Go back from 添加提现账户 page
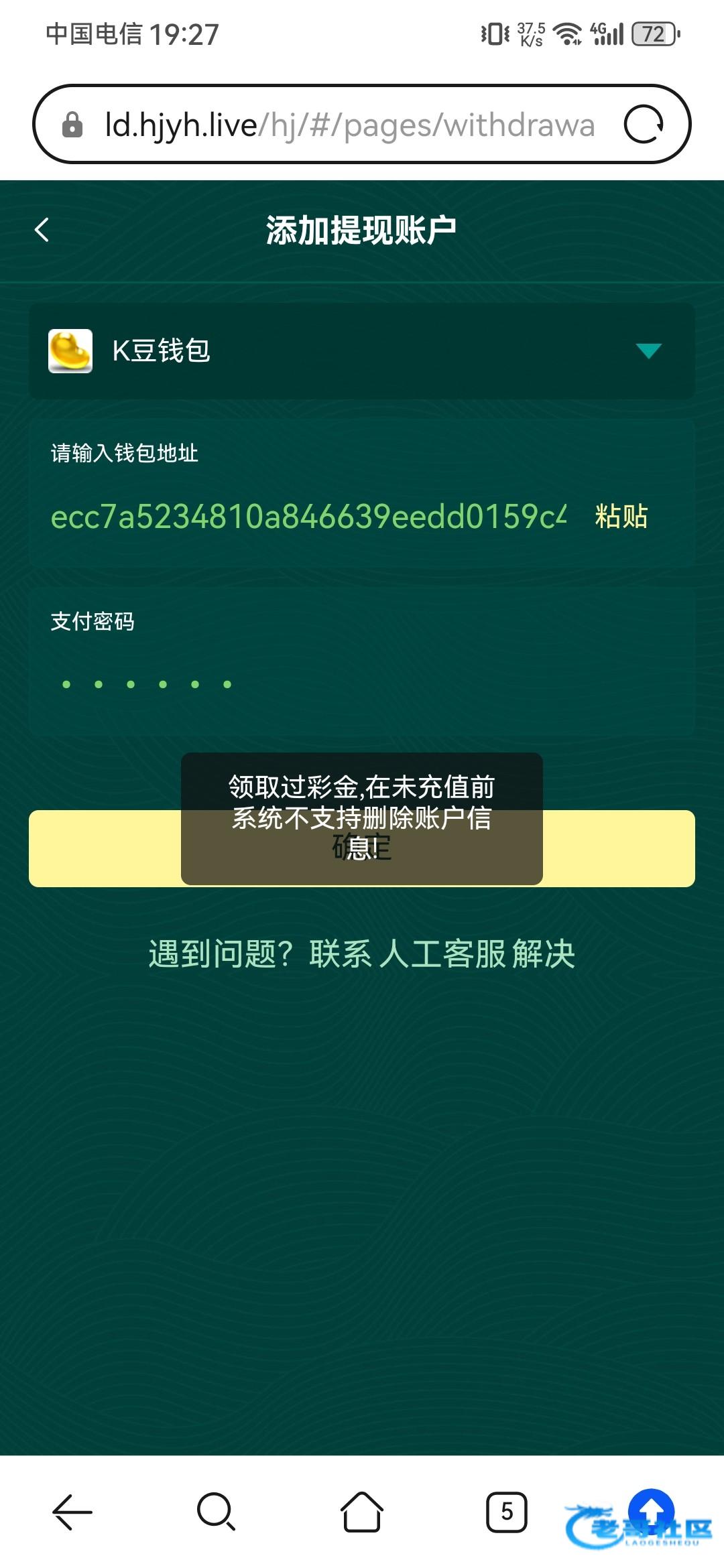 [x=42, y=230]
